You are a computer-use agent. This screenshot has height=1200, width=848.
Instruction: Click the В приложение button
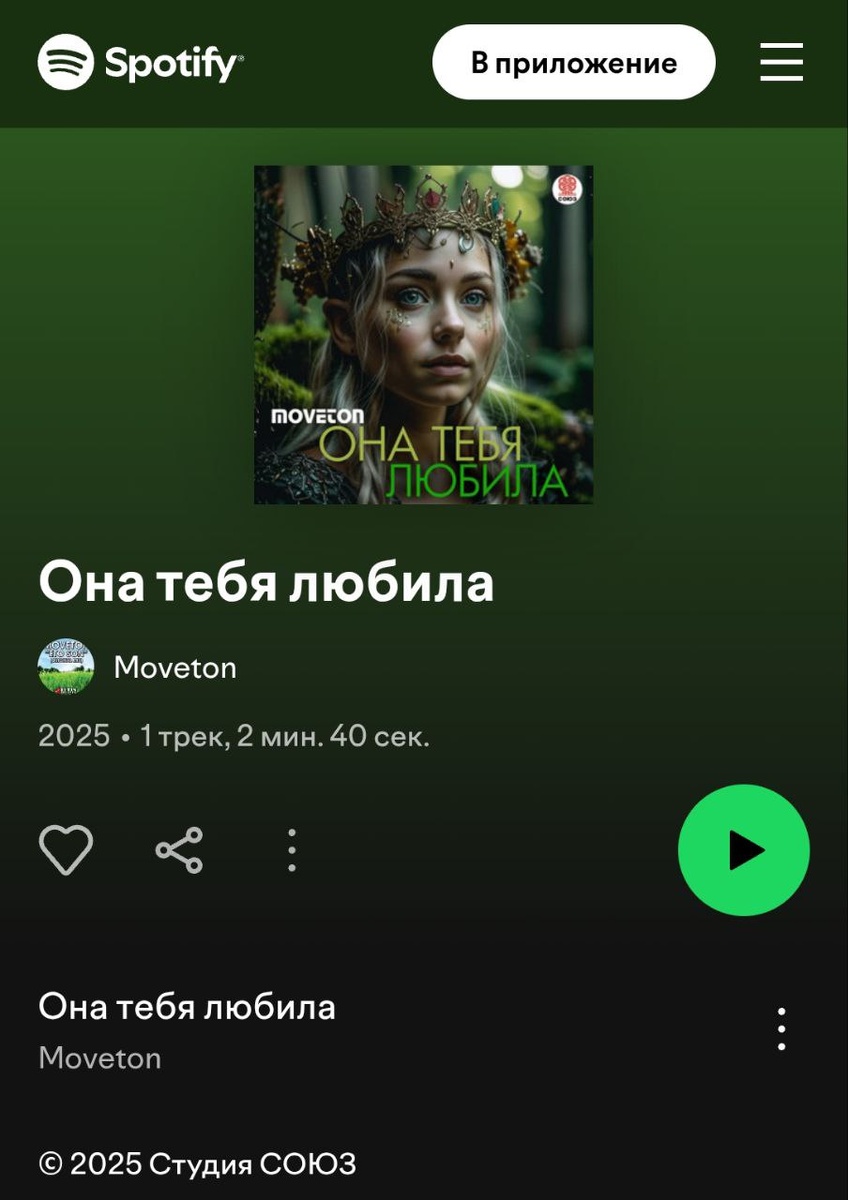(572, 61)
